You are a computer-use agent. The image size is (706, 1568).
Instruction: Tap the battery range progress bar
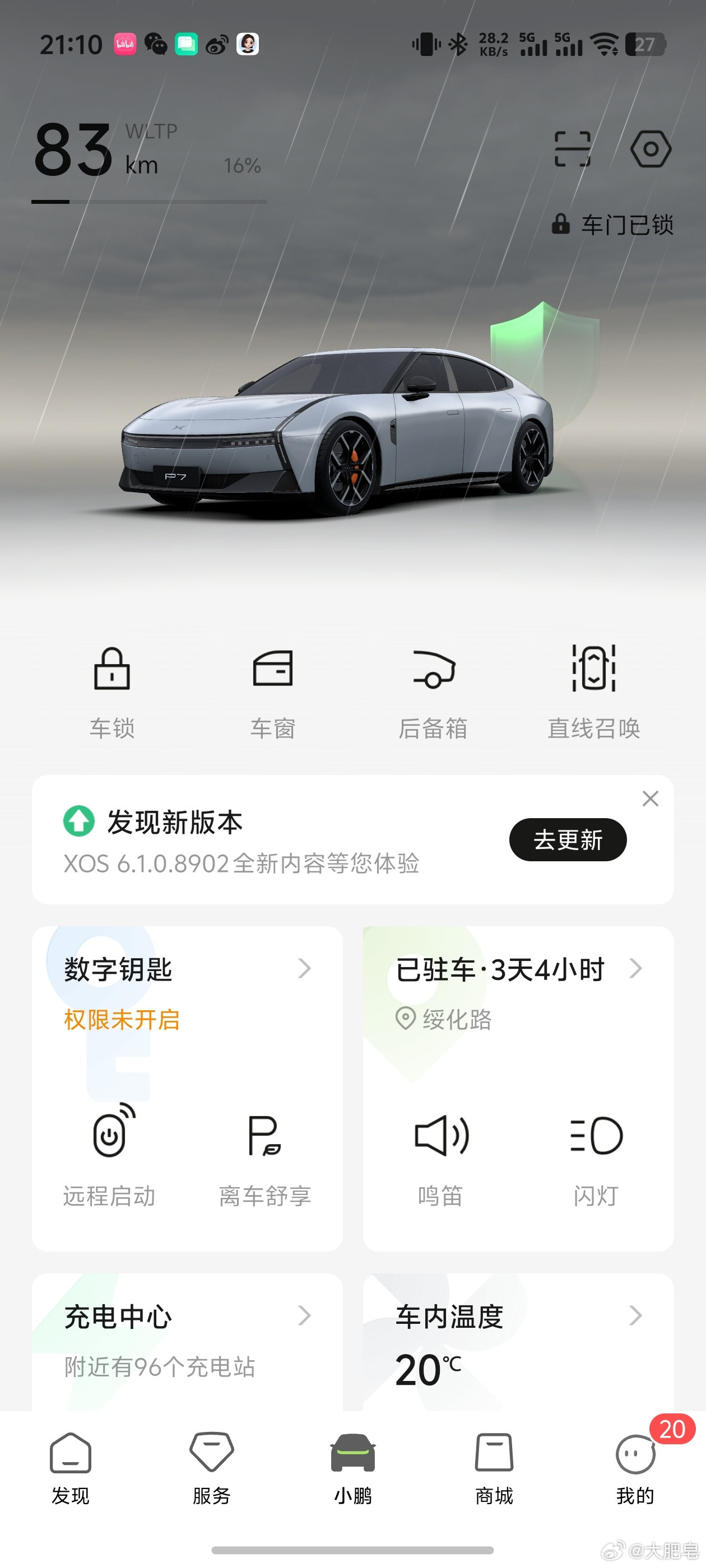(x=148, y=201)
